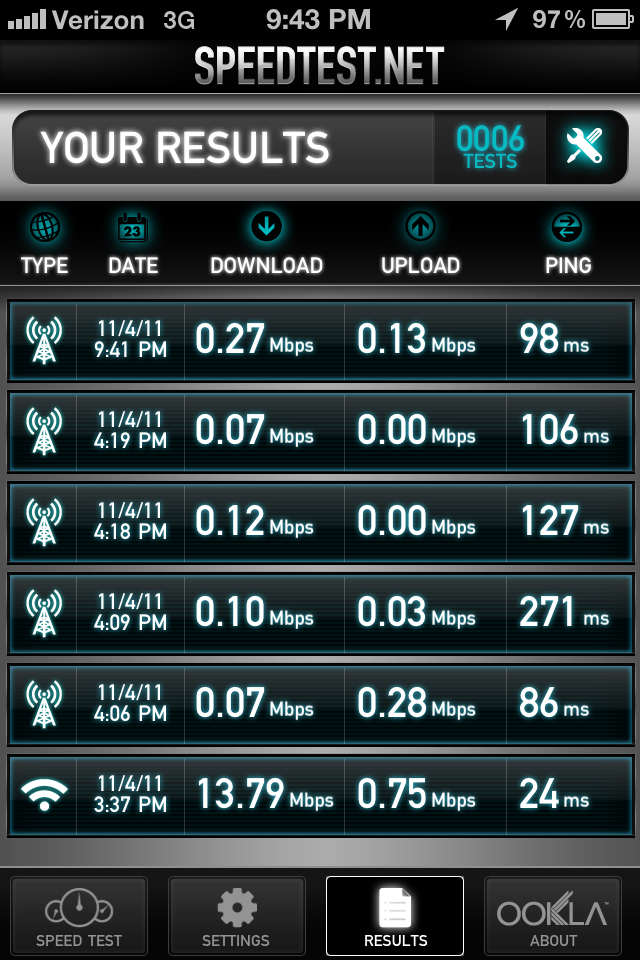Open the Ookla About tab
This screenshot has height=960, width=640.
[x=553, y=916]
